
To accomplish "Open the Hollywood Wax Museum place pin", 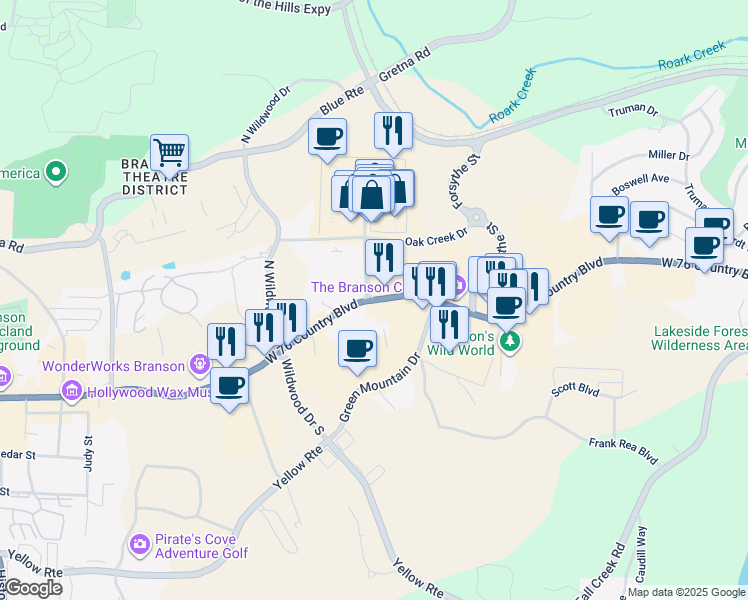I will pyautogui.click(x=72, y=392).
